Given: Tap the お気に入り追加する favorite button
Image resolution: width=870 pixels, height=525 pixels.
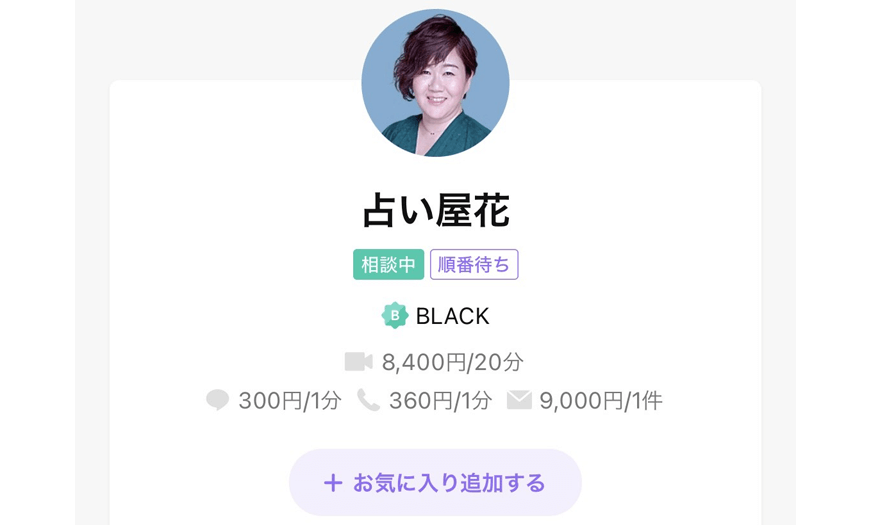Looking at the screenshot, I should pos(435,483).
